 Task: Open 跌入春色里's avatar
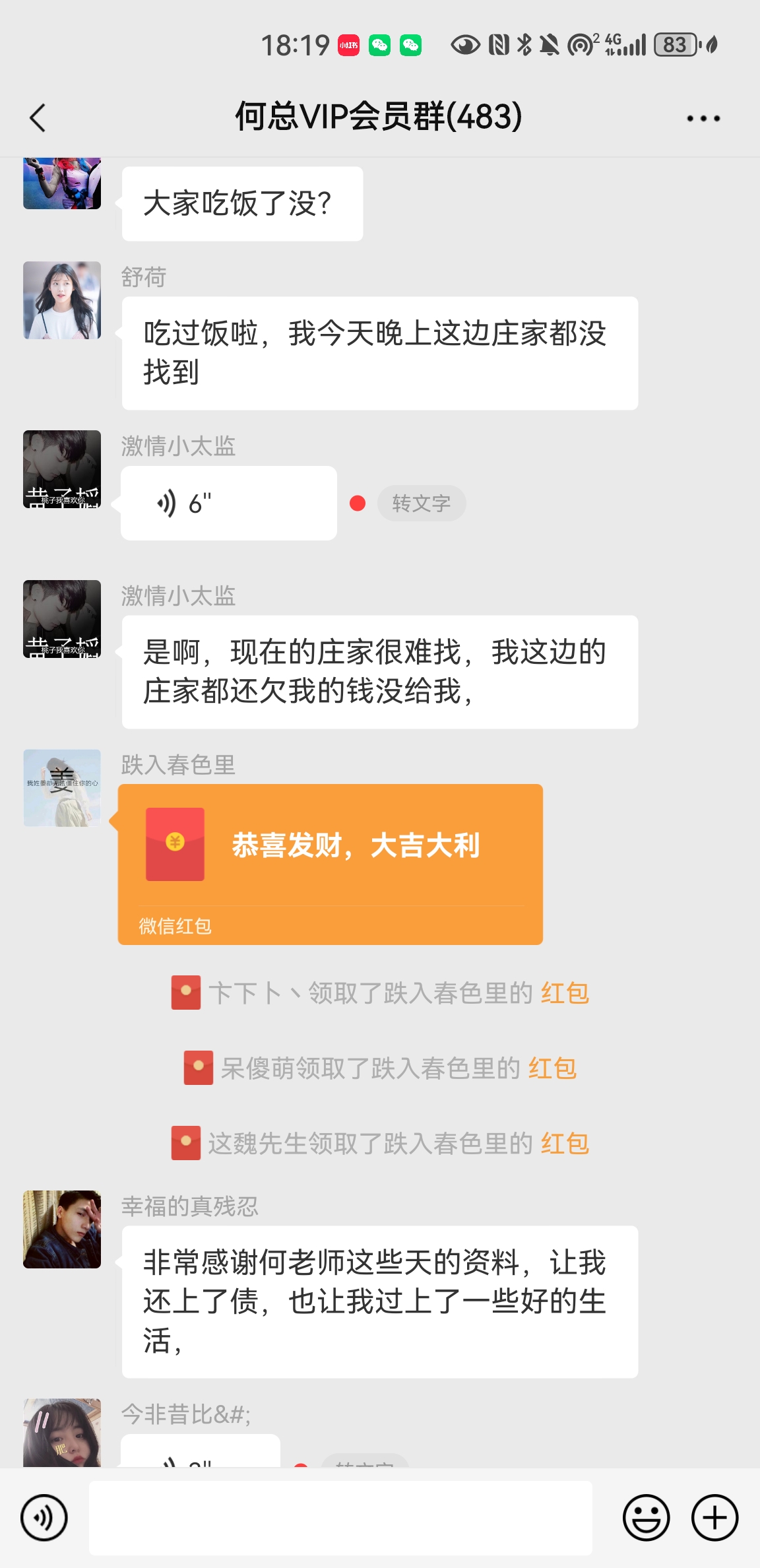point(62,788)
